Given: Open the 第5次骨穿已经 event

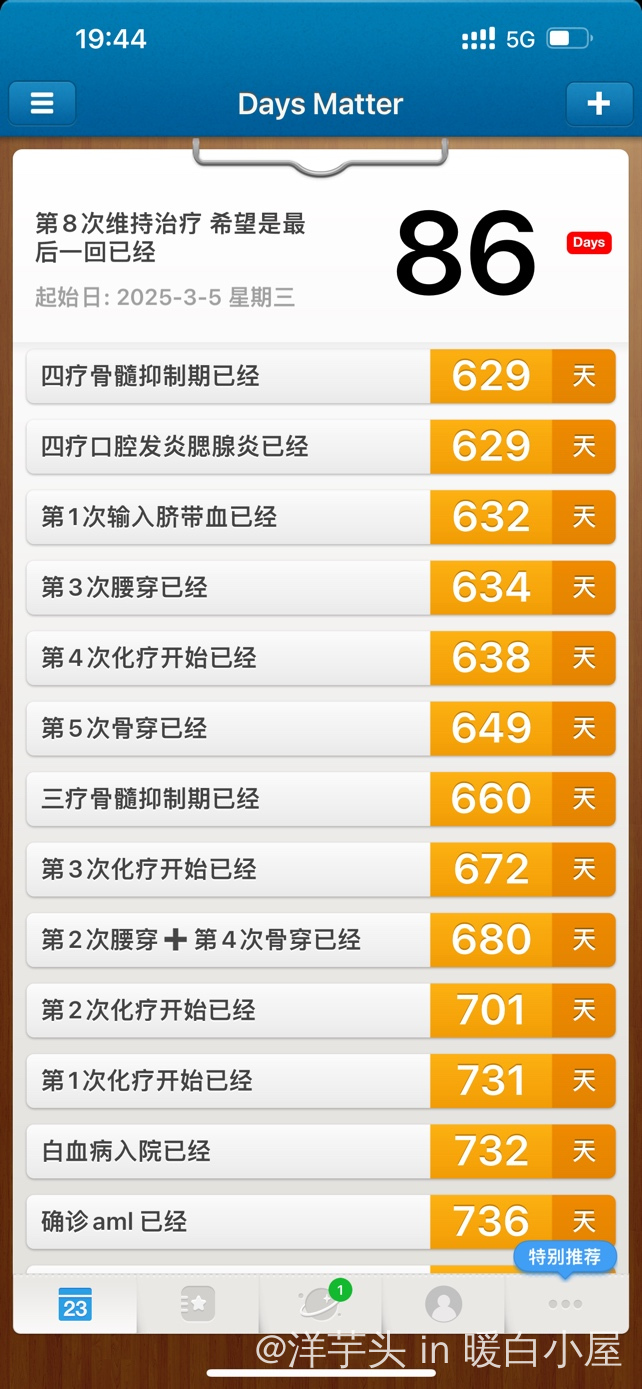Looking at the screenshot, I should click(x=321, y=728).
